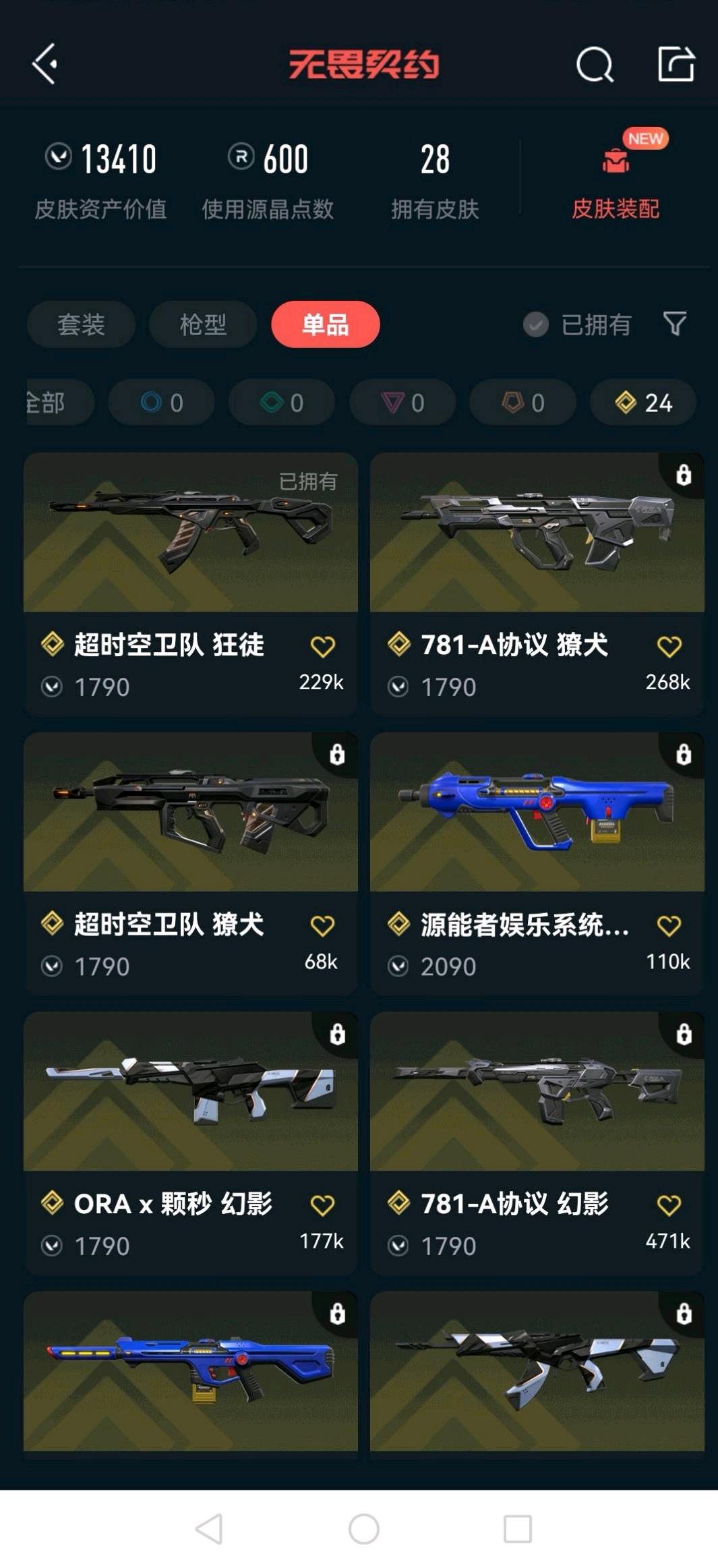Switch to the 套装 tab
The image size is (718, 1568).
click(81, 324)
